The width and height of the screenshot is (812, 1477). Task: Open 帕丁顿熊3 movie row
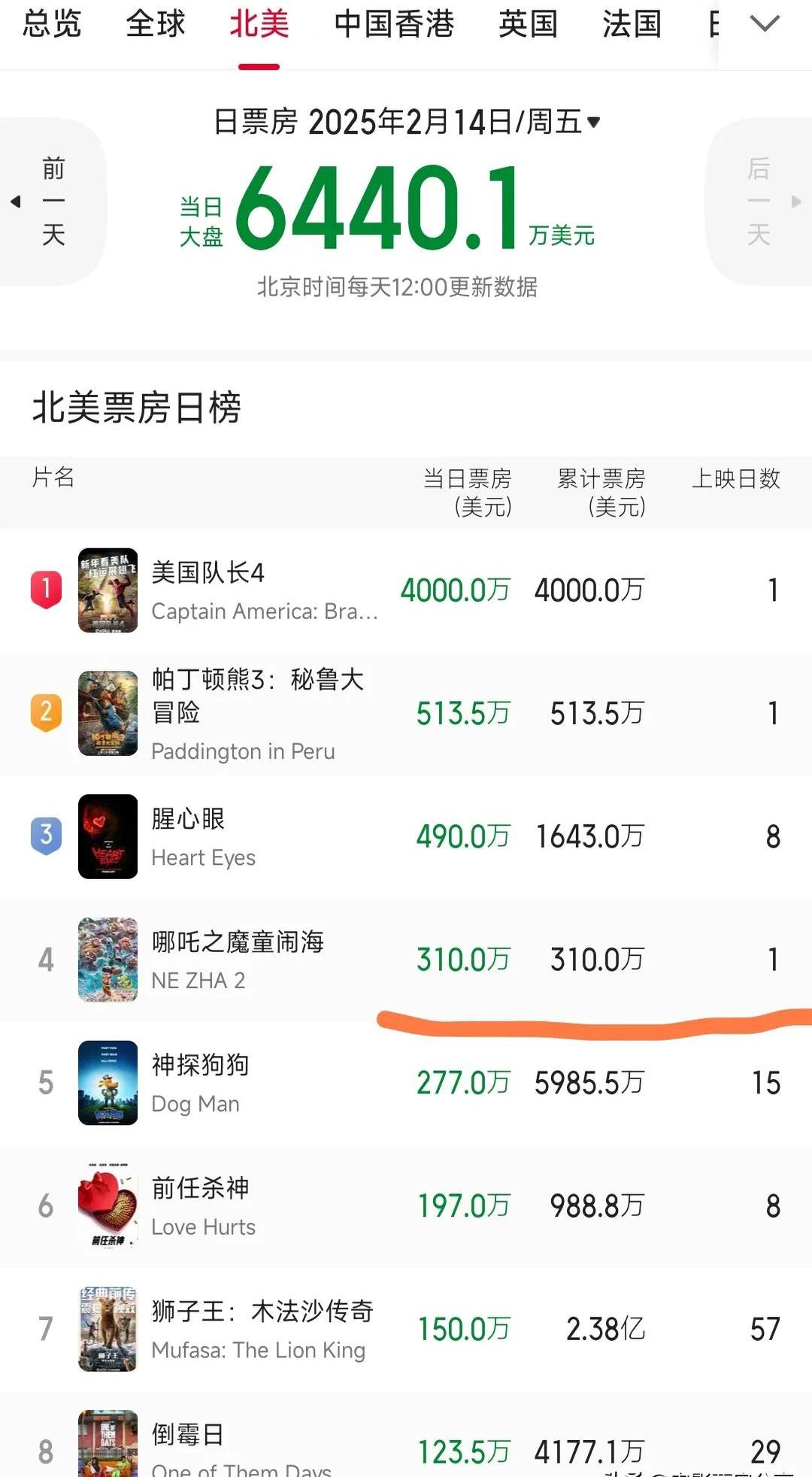click(x=406, y=714)
